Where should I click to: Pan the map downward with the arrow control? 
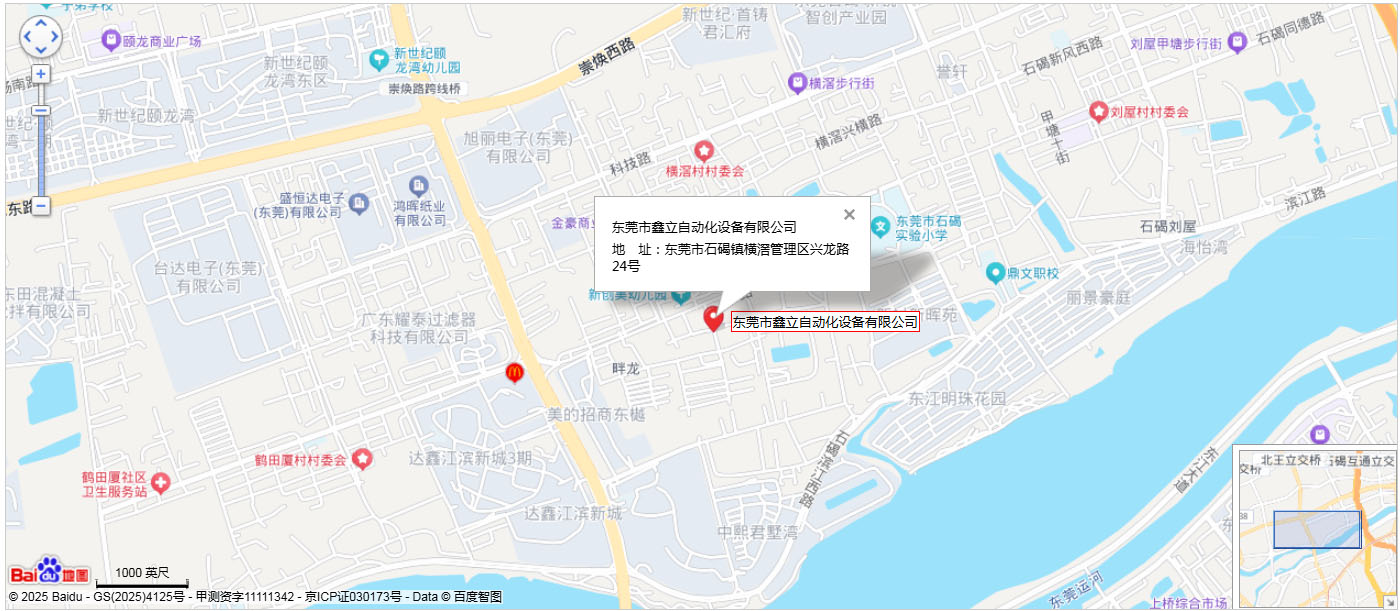pyautogui.click(x=41, y=50)
